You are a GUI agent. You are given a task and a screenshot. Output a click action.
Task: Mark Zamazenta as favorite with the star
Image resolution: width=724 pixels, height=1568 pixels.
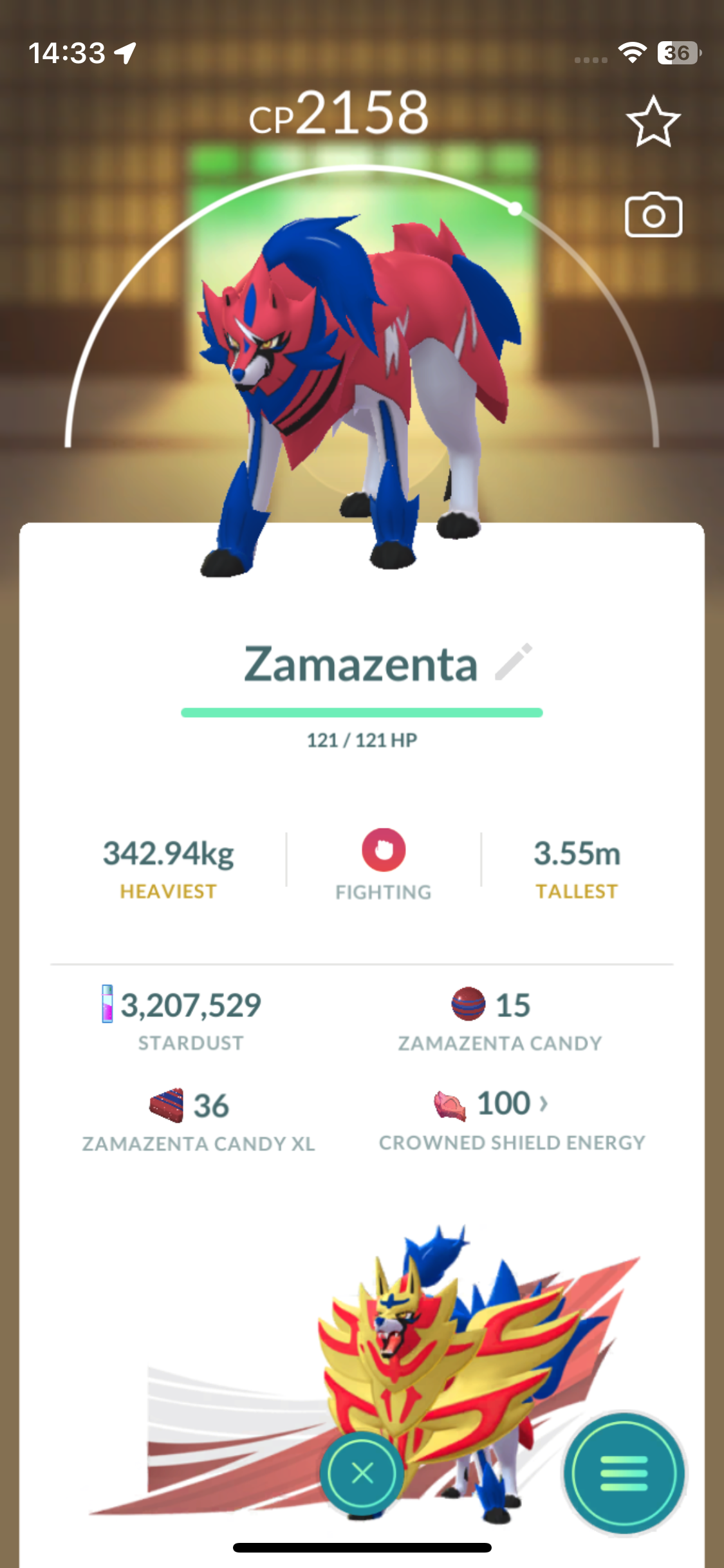pyautogui.click(x=653, y=122)
